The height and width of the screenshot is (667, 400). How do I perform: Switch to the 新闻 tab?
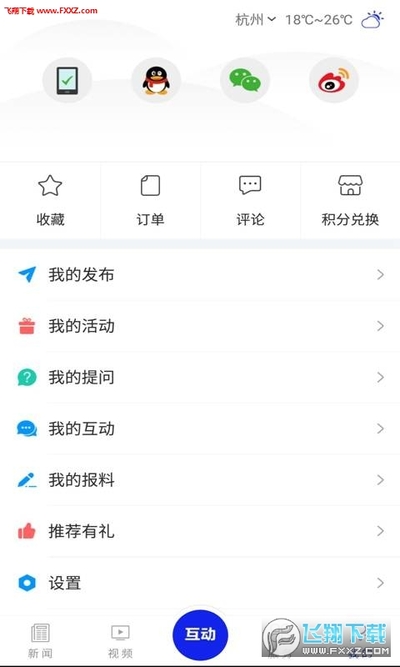tap(40, 641)
